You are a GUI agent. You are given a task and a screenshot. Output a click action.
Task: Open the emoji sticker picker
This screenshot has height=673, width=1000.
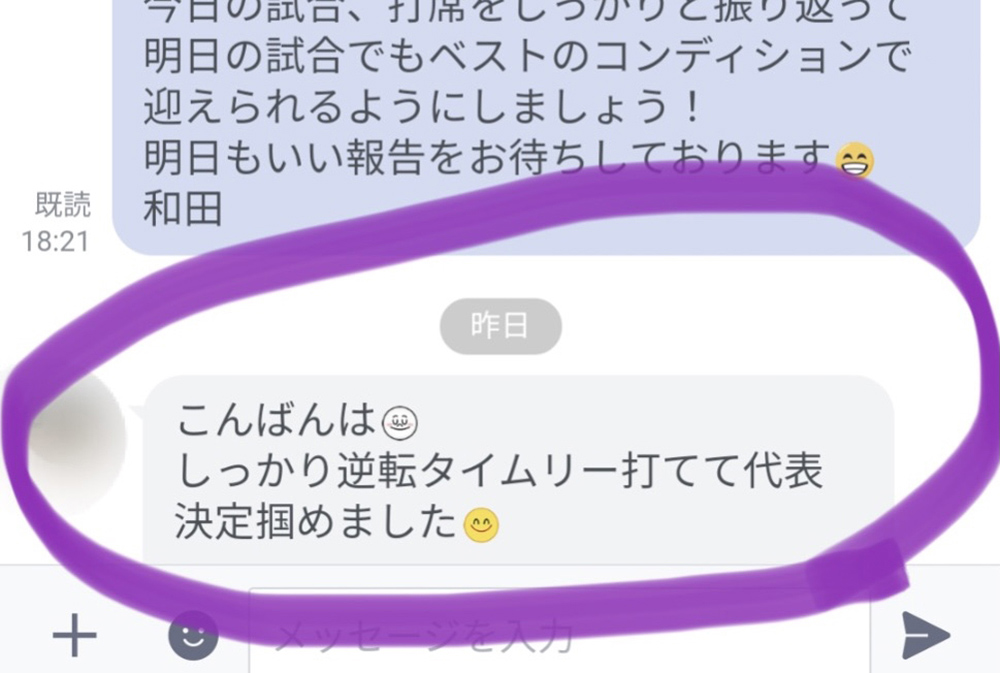coord(193,635)
